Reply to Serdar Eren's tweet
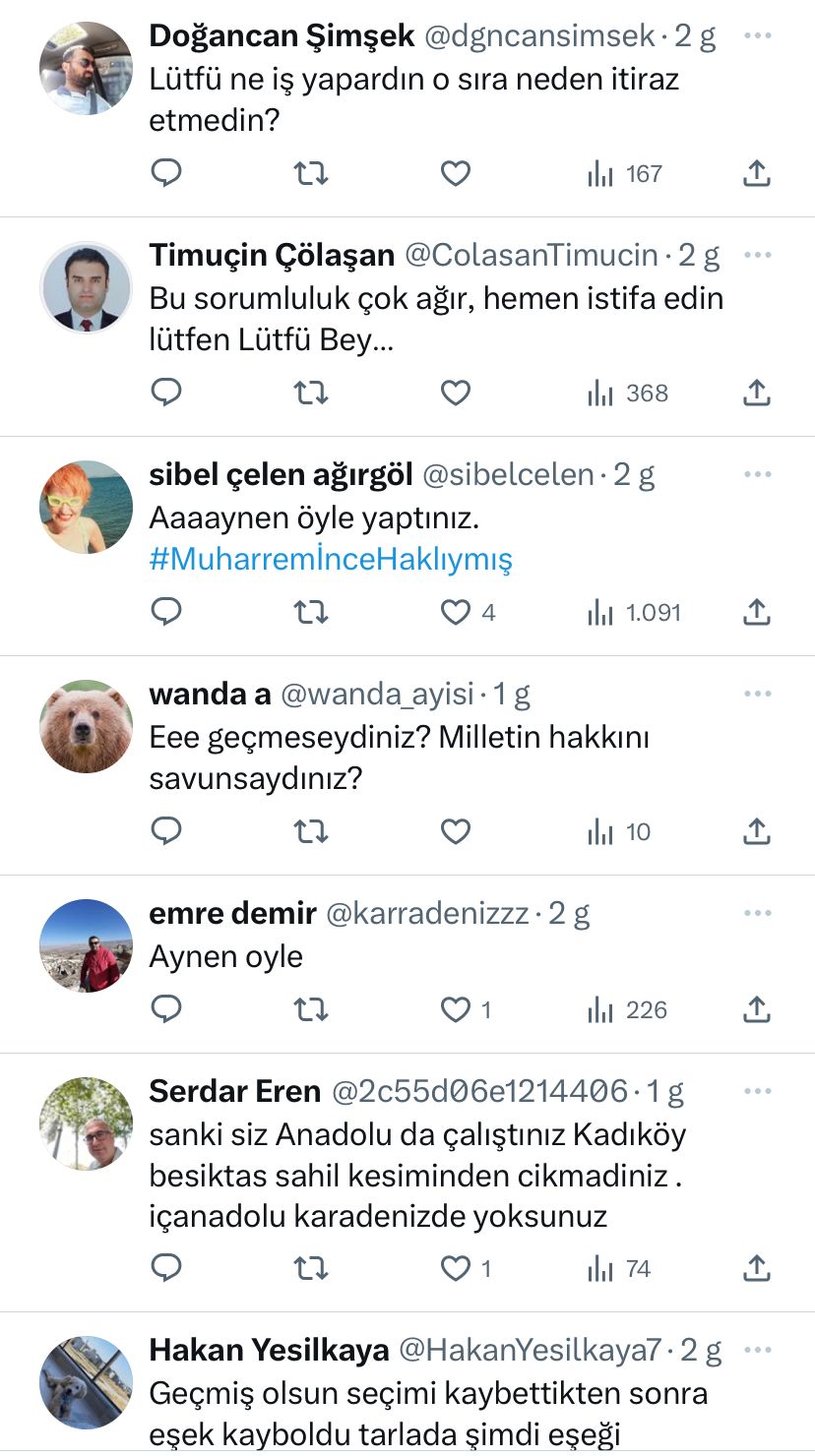The width and height of the screenshot is (815, 1456). click(166, 1269)
